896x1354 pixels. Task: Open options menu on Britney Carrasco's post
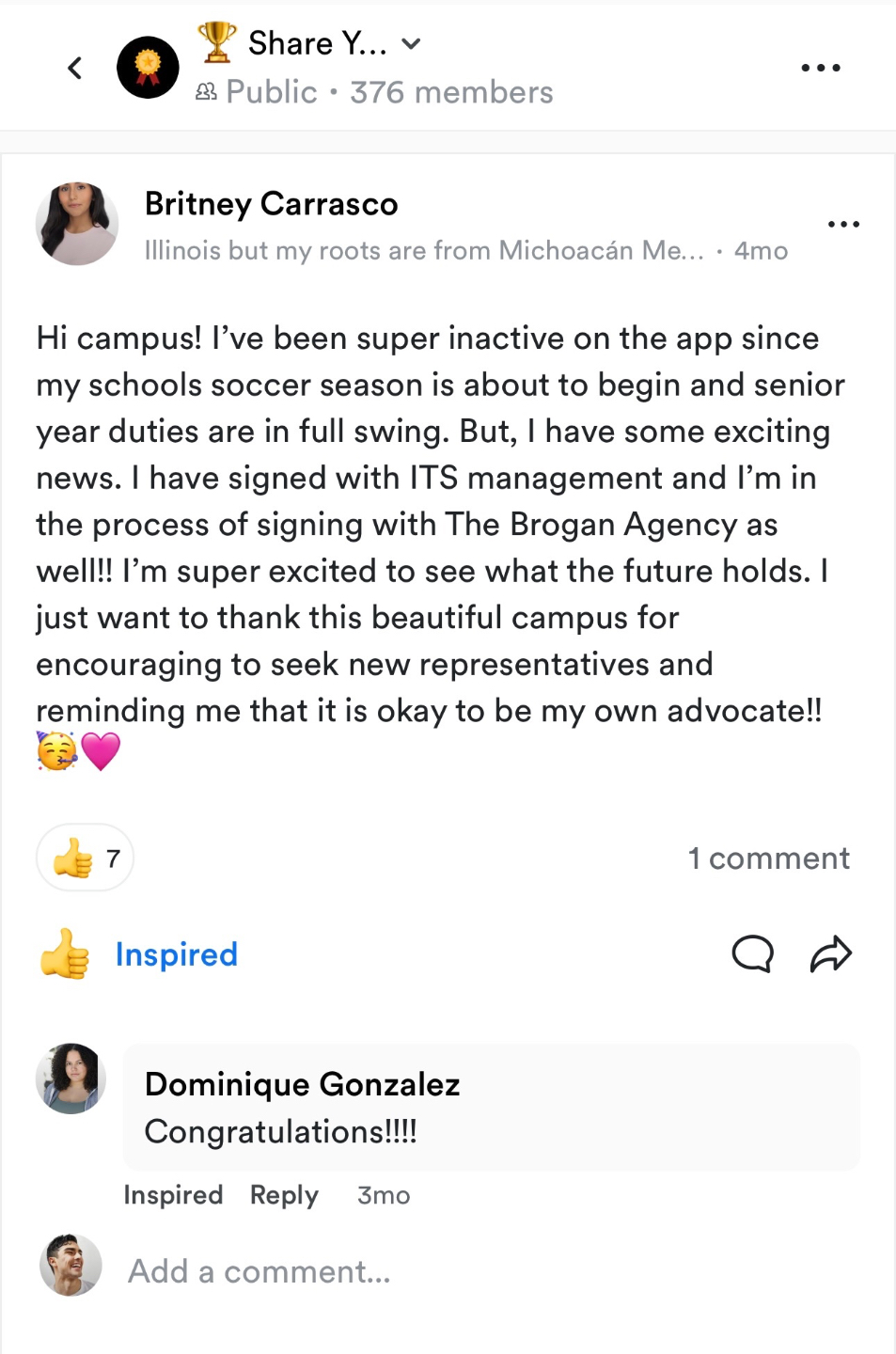tap(842, 224)
